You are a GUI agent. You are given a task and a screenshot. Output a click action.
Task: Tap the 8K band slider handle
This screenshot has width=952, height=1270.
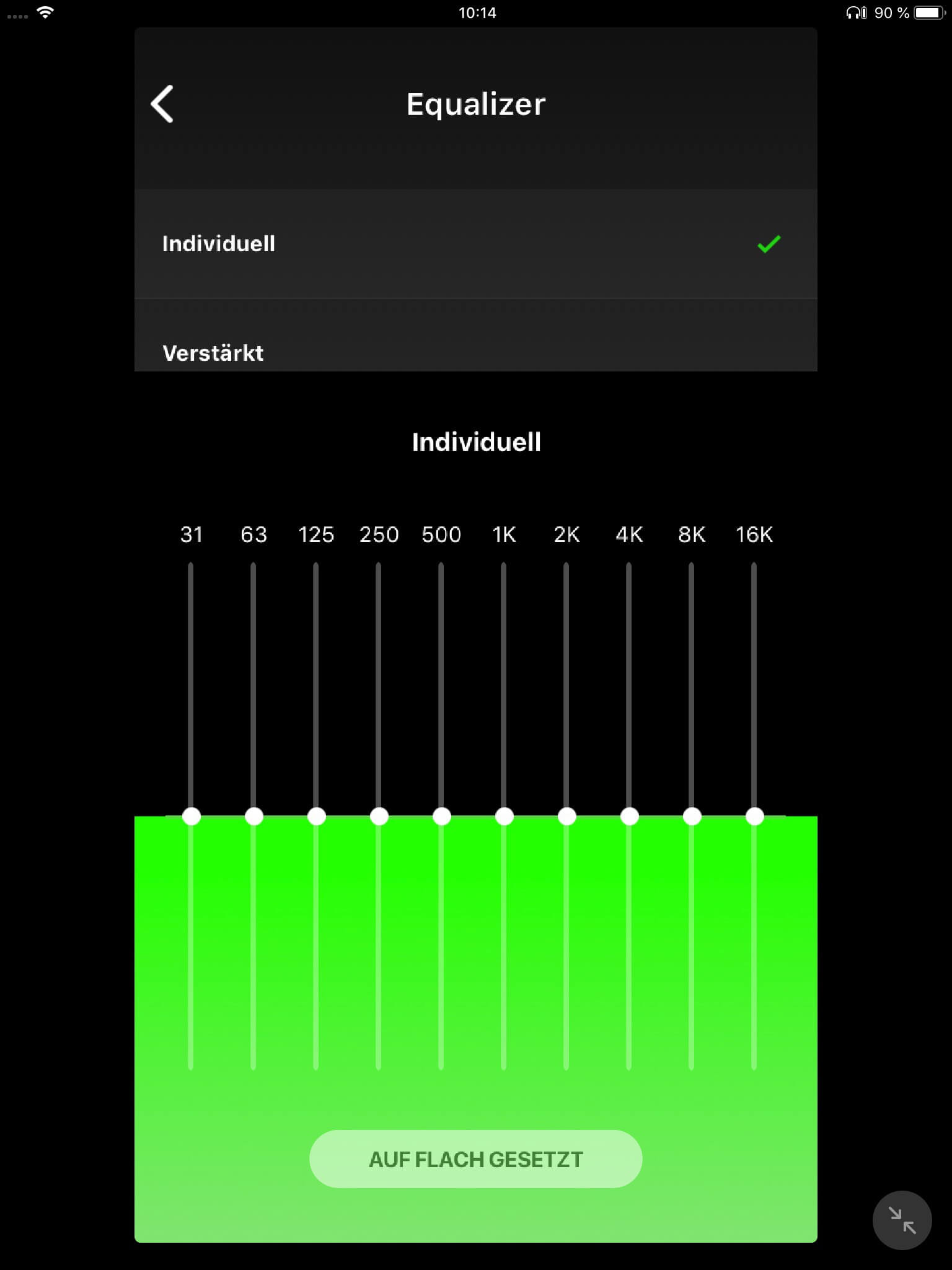[x=692, y=816]
